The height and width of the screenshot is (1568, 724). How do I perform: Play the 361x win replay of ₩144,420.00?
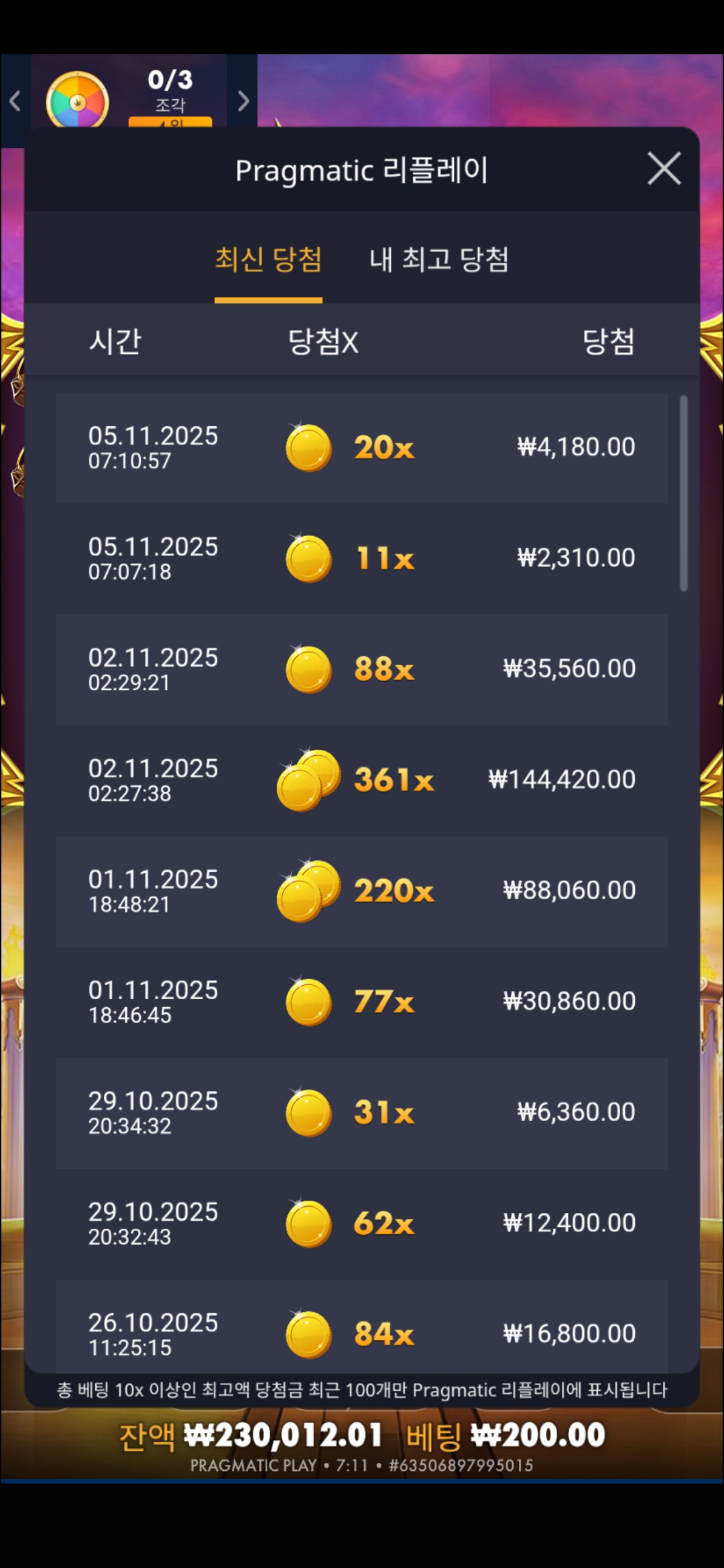(362, 780)
